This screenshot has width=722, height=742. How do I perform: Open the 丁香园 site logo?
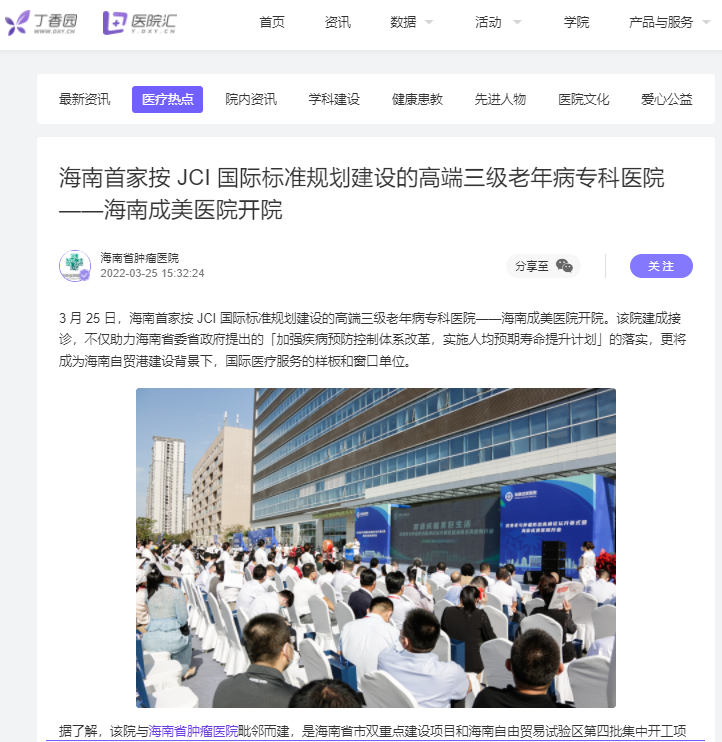click(46, 22)
